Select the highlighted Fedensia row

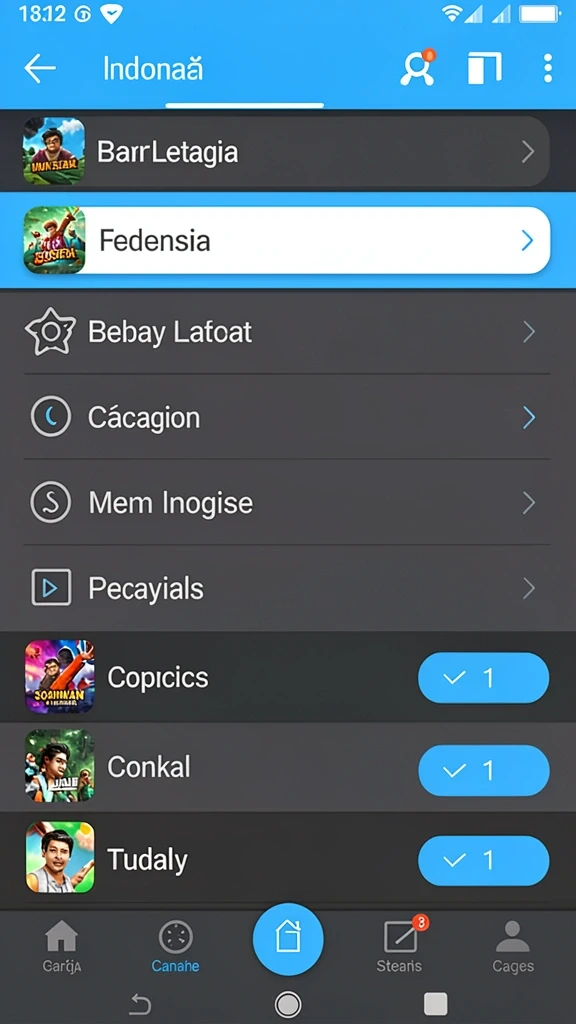click(x=286, y=240)
